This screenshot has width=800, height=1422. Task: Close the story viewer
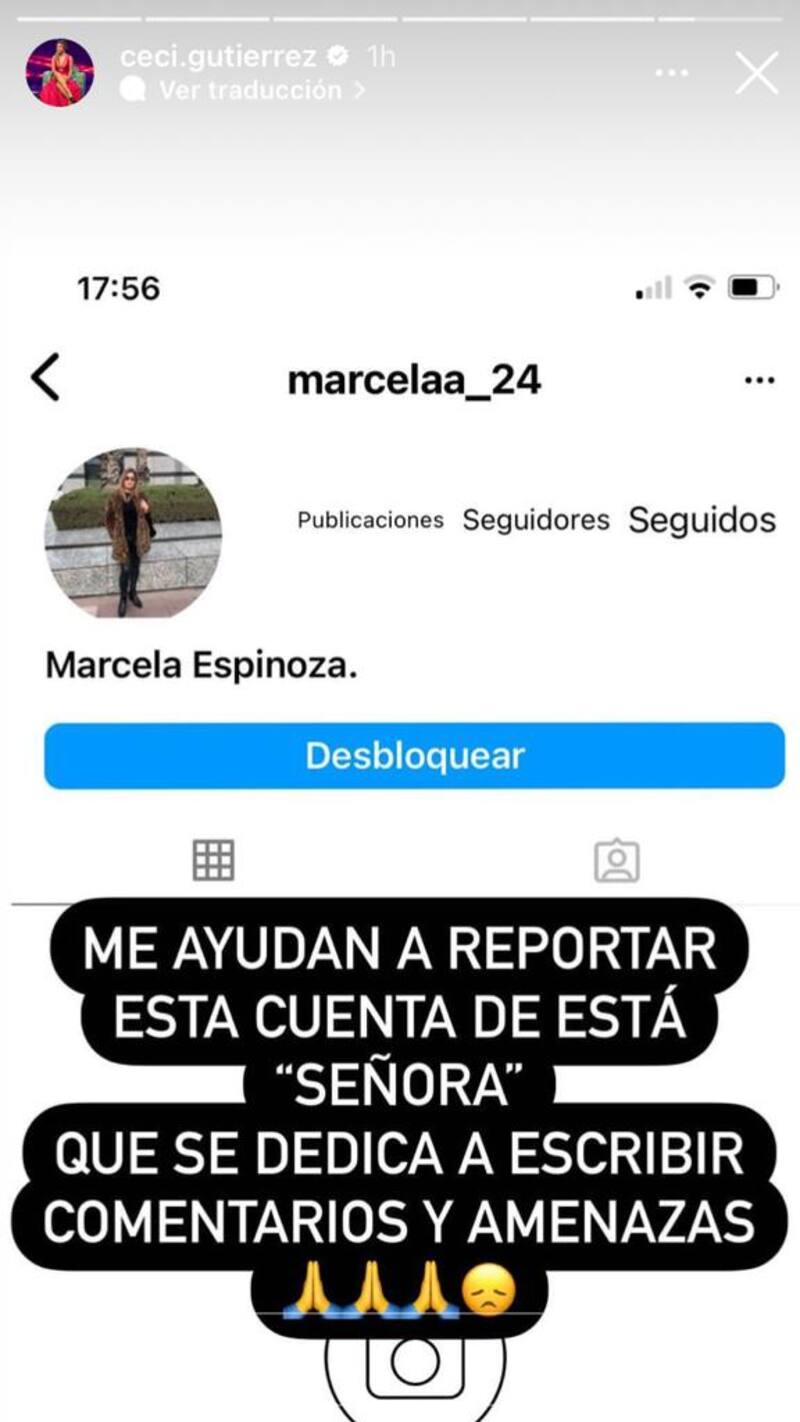[x=756, y=74]
